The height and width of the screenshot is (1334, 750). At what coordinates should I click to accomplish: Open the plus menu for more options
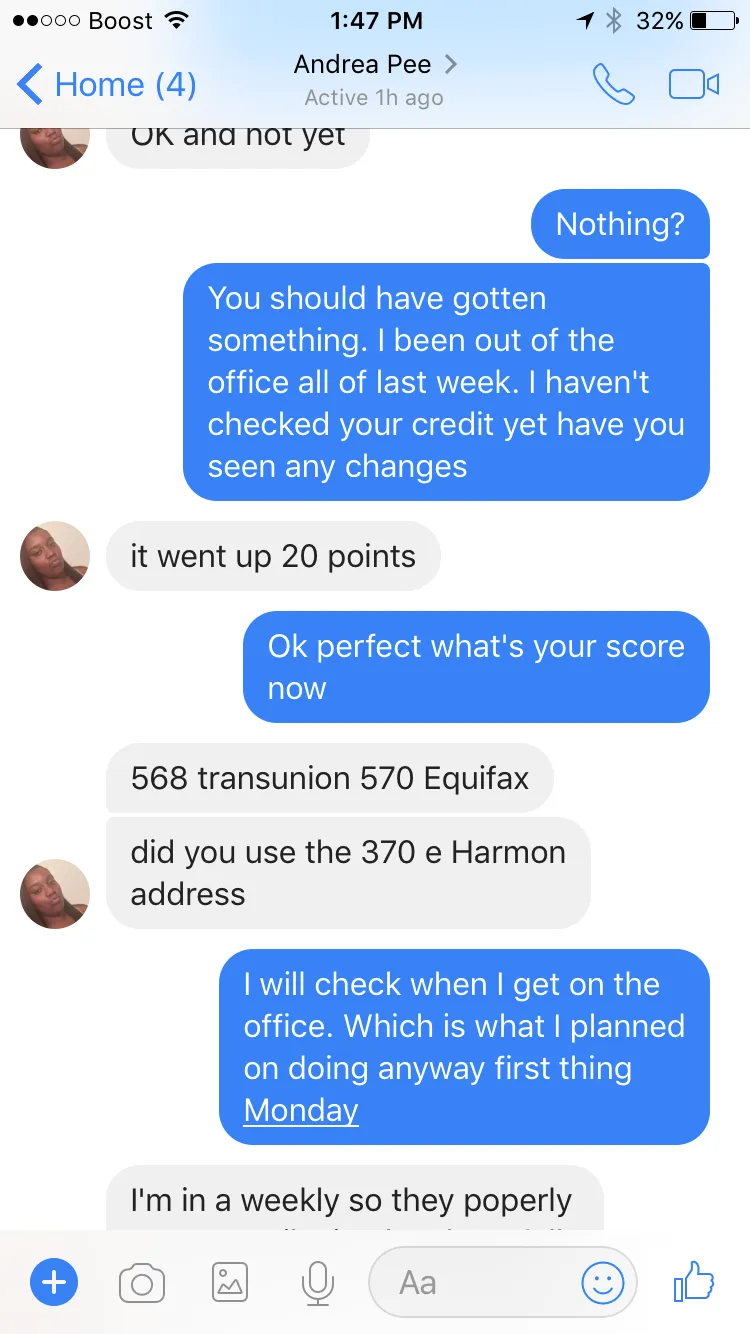pos(54,1282)
